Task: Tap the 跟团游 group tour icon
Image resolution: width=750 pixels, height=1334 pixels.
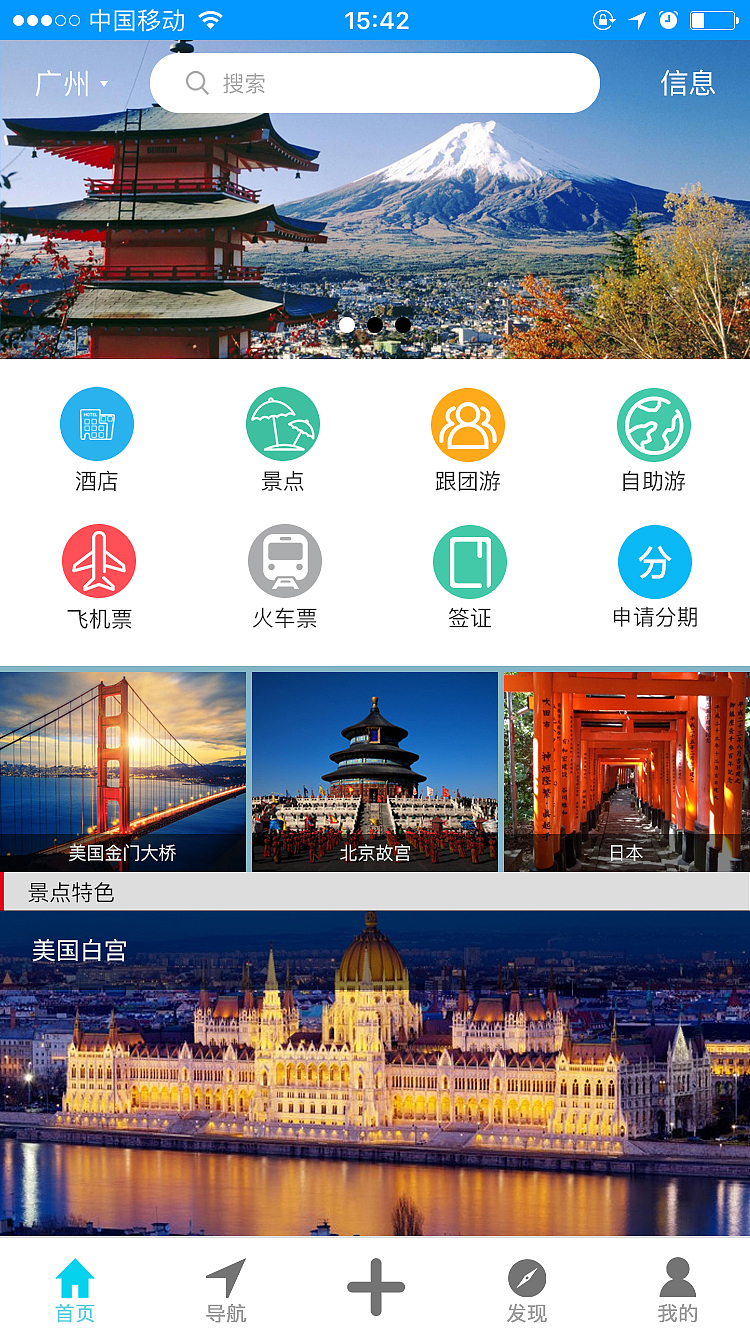Action: tap(468, 424)
